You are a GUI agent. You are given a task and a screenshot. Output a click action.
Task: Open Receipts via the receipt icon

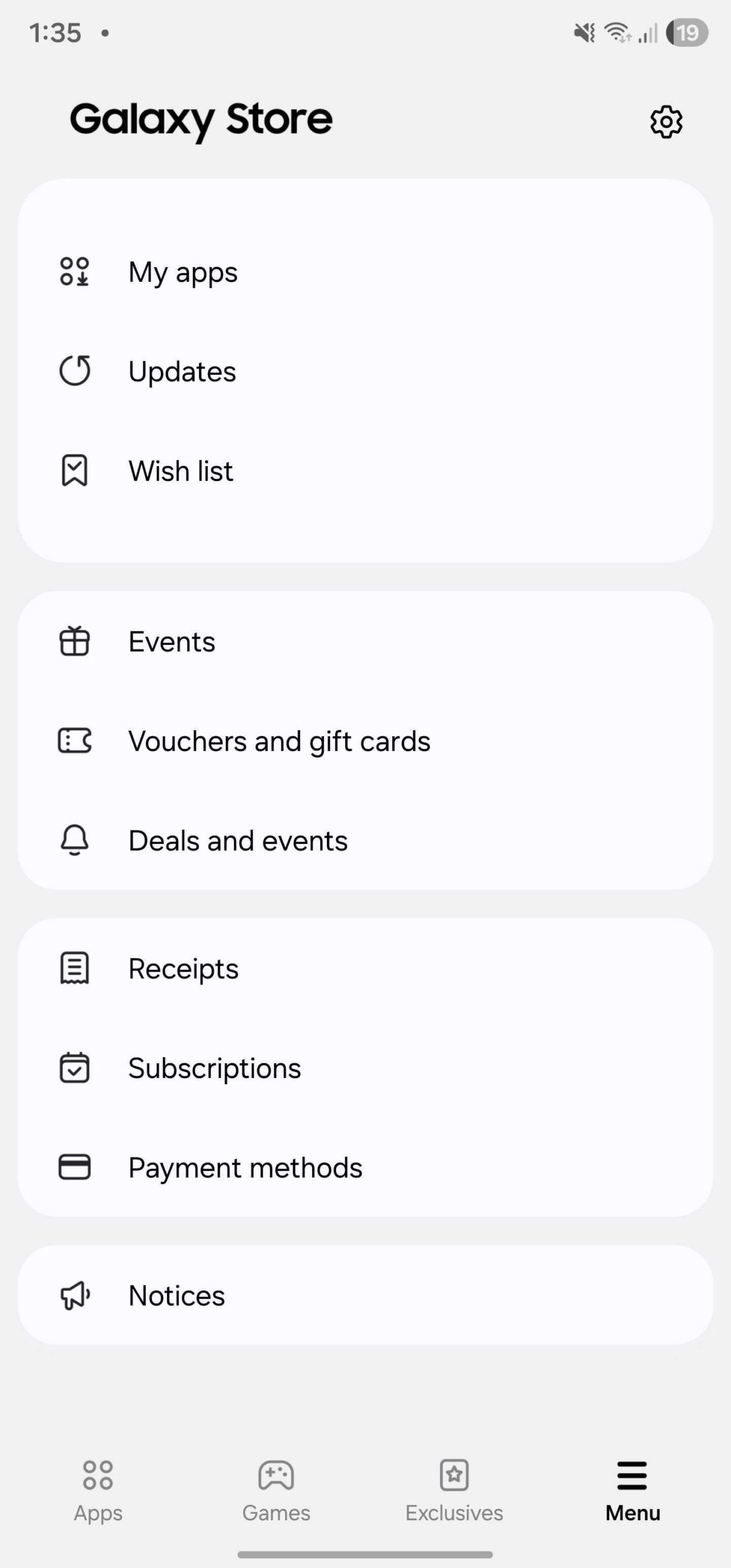click(76, 968)
